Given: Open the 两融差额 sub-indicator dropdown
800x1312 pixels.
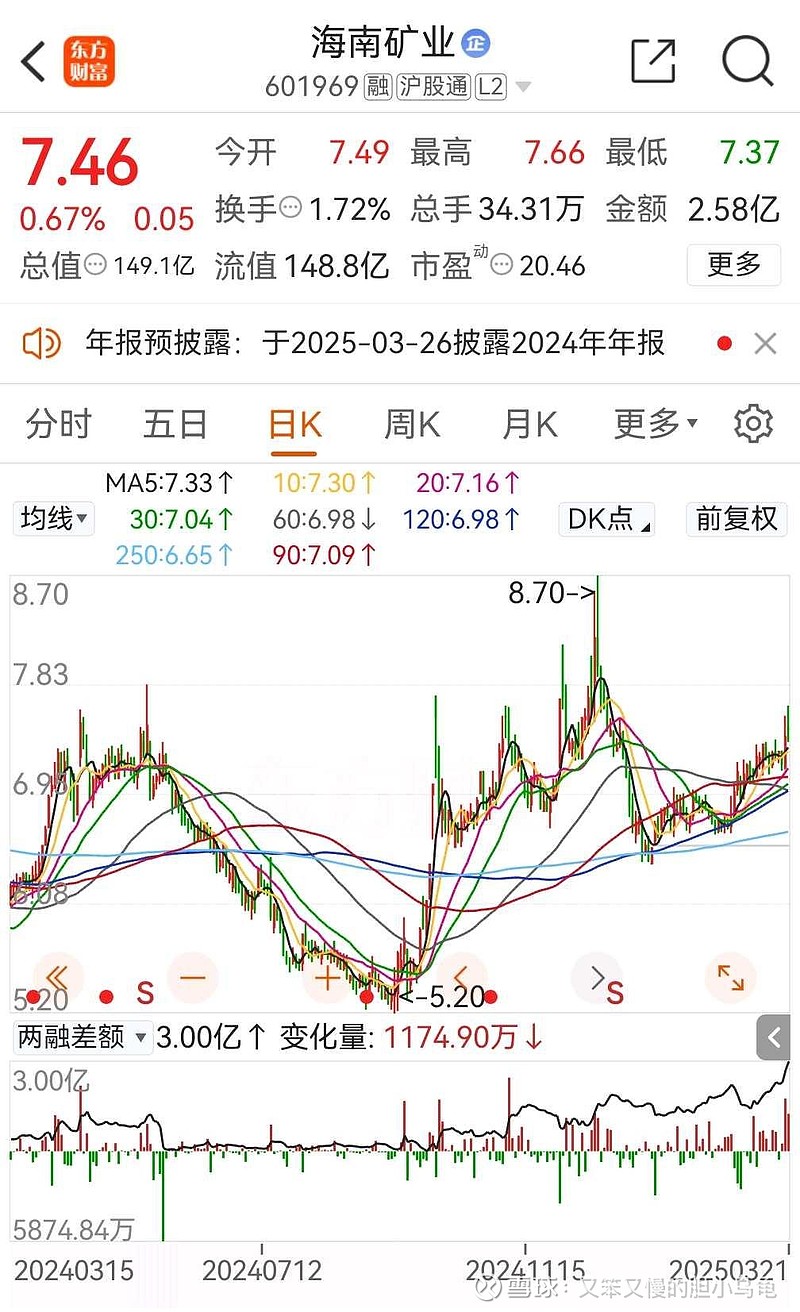Looking at the screenshot, I should click(83, 1037).
